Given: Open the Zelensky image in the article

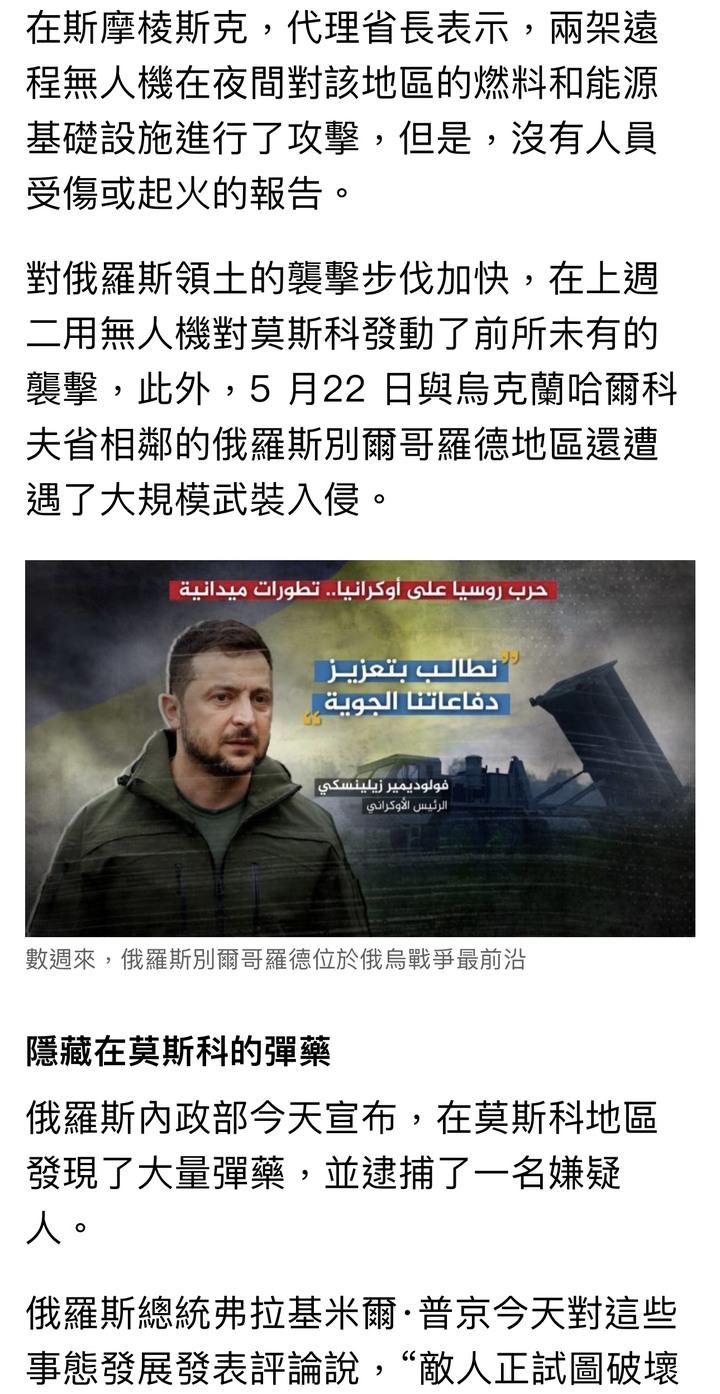Looking at the screenshot, I should [360, 748].
